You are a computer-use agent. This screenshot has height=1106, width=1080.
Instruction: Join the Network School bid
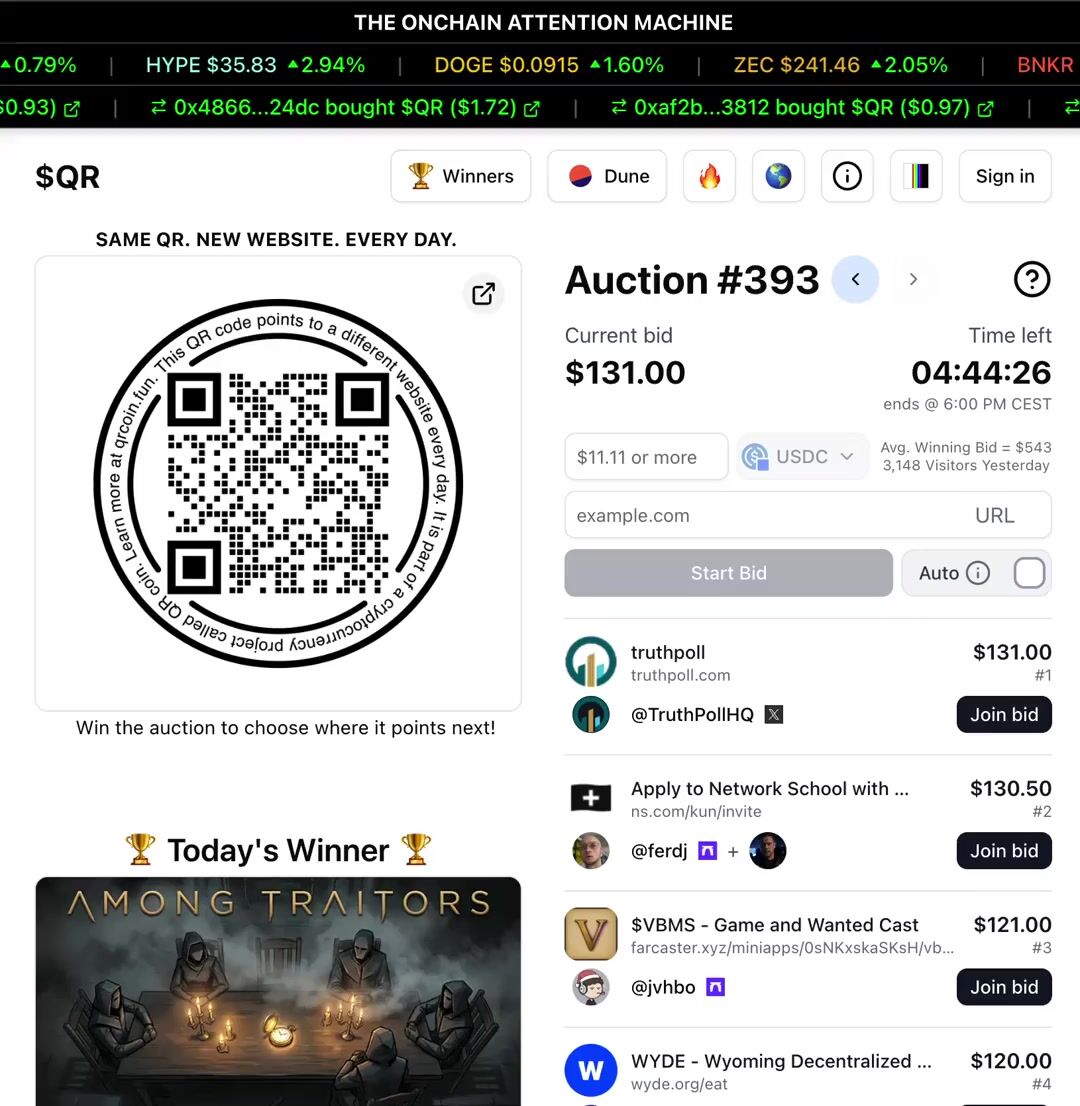point(1003,851)
